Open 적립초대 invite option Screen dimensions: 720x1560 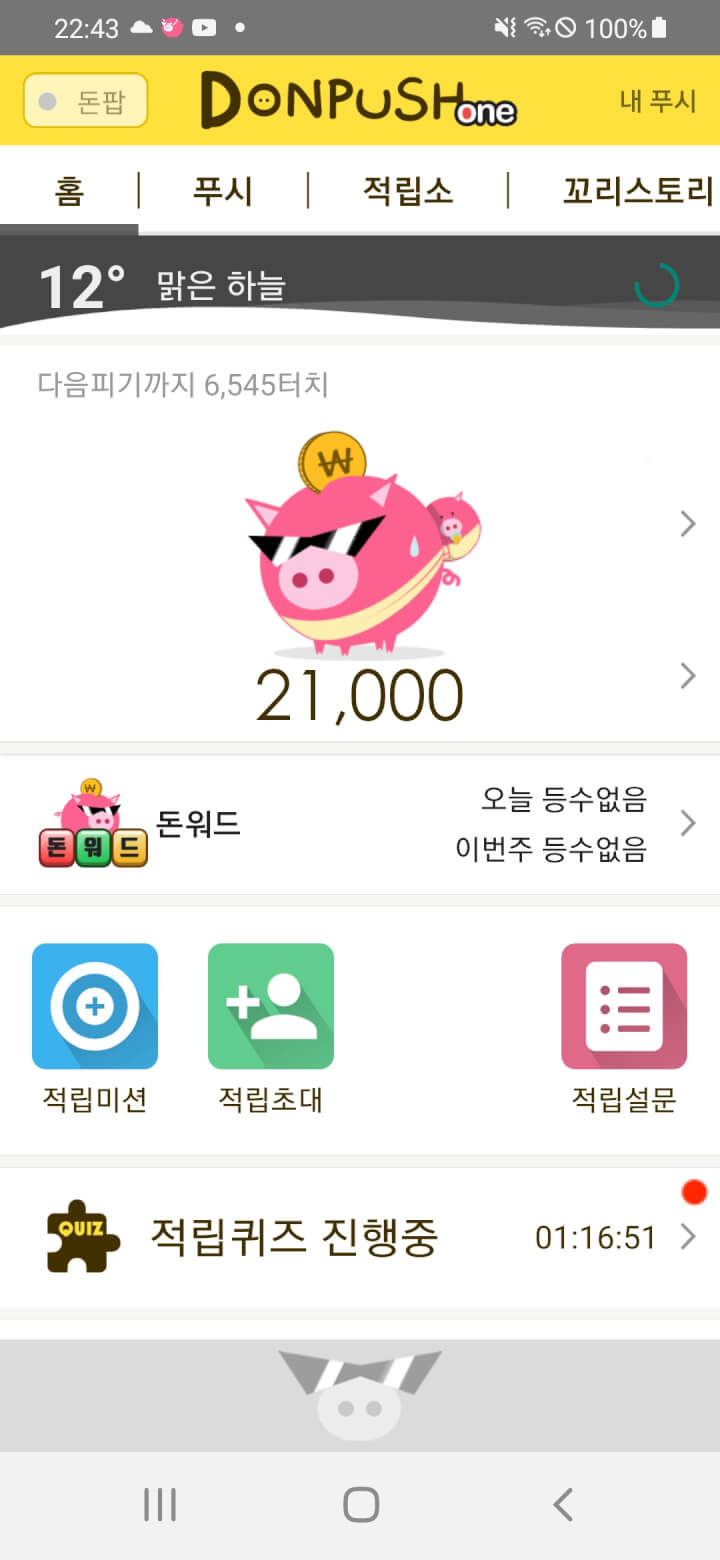tap(271, 1027)
